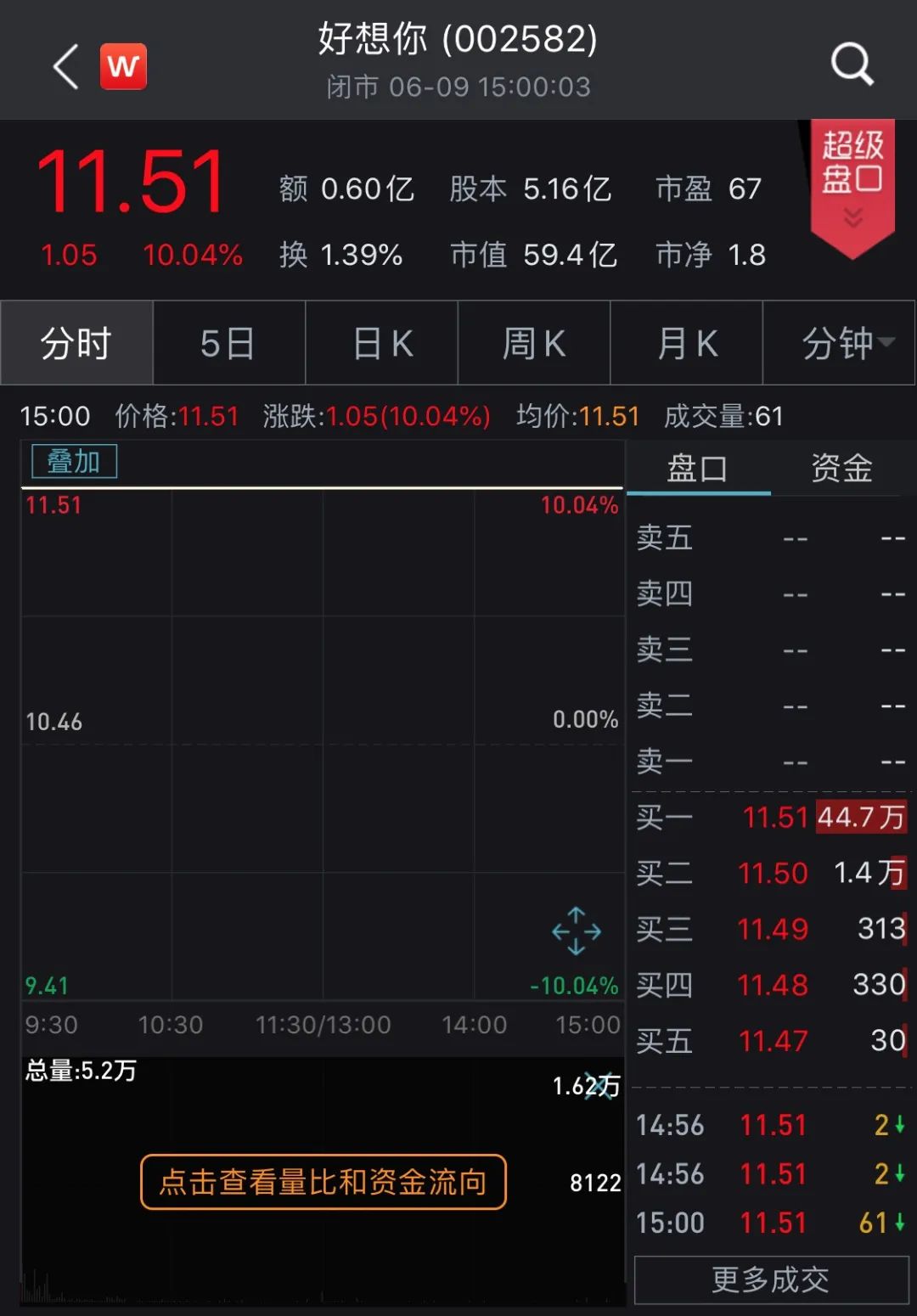
Task: Open the 分钟 interval dropdown
Action: point(840,343)
